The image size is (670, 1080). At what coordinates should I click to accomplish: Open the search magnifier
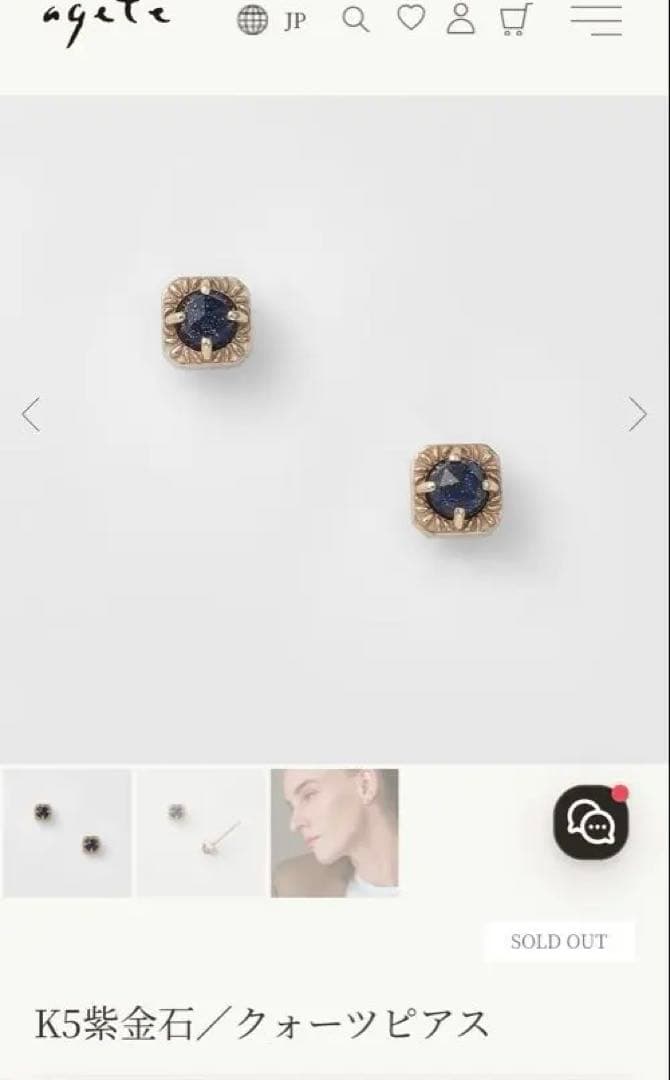356,19
